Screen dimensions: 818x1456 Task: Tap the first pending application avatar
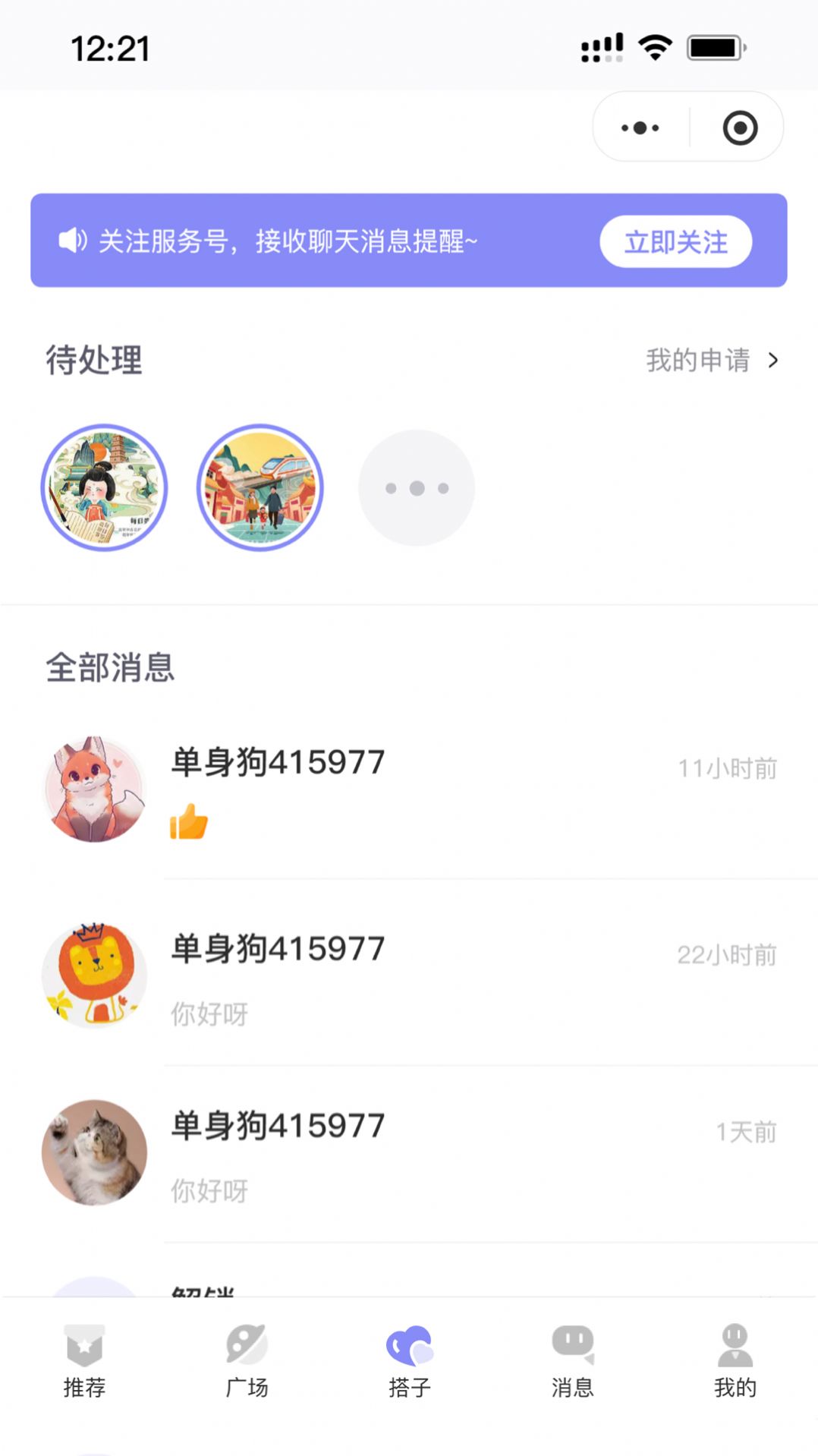[x=105, y=488]
